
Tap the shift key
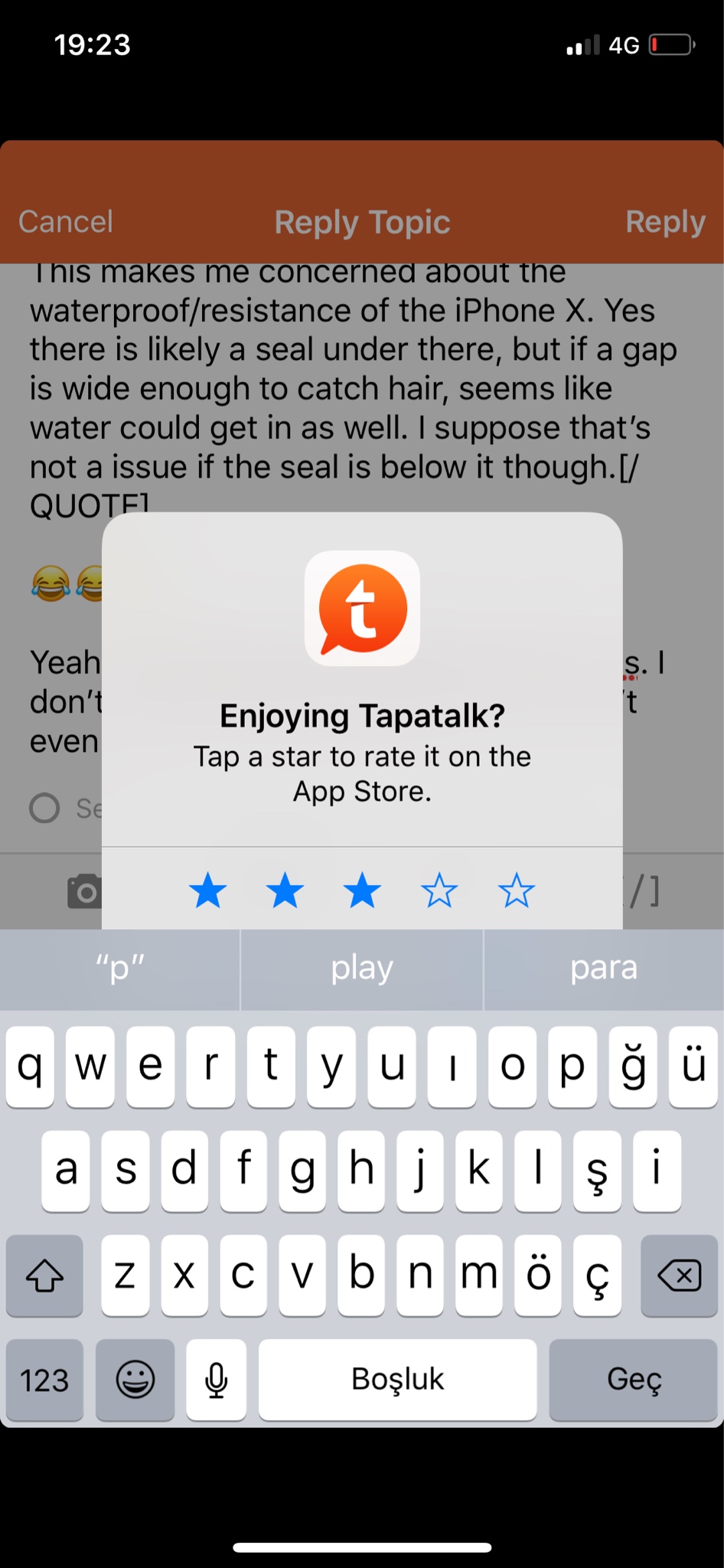click(x=44, y=1276)
